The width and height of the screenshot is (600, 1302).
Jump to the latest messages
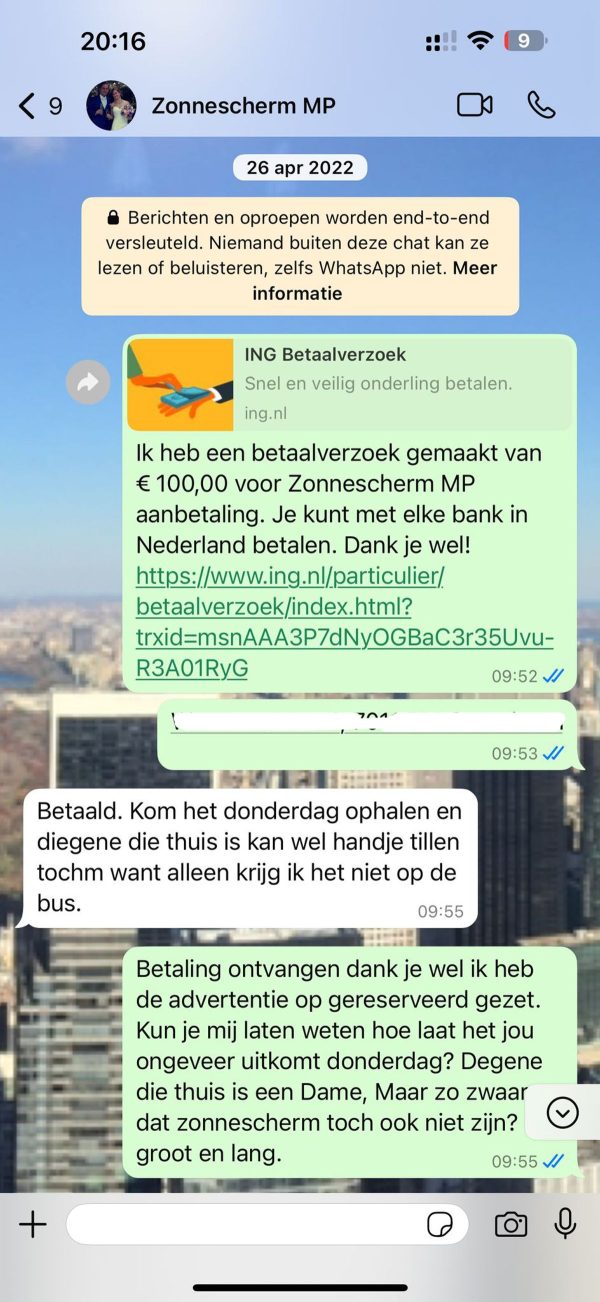[563, 1112]
